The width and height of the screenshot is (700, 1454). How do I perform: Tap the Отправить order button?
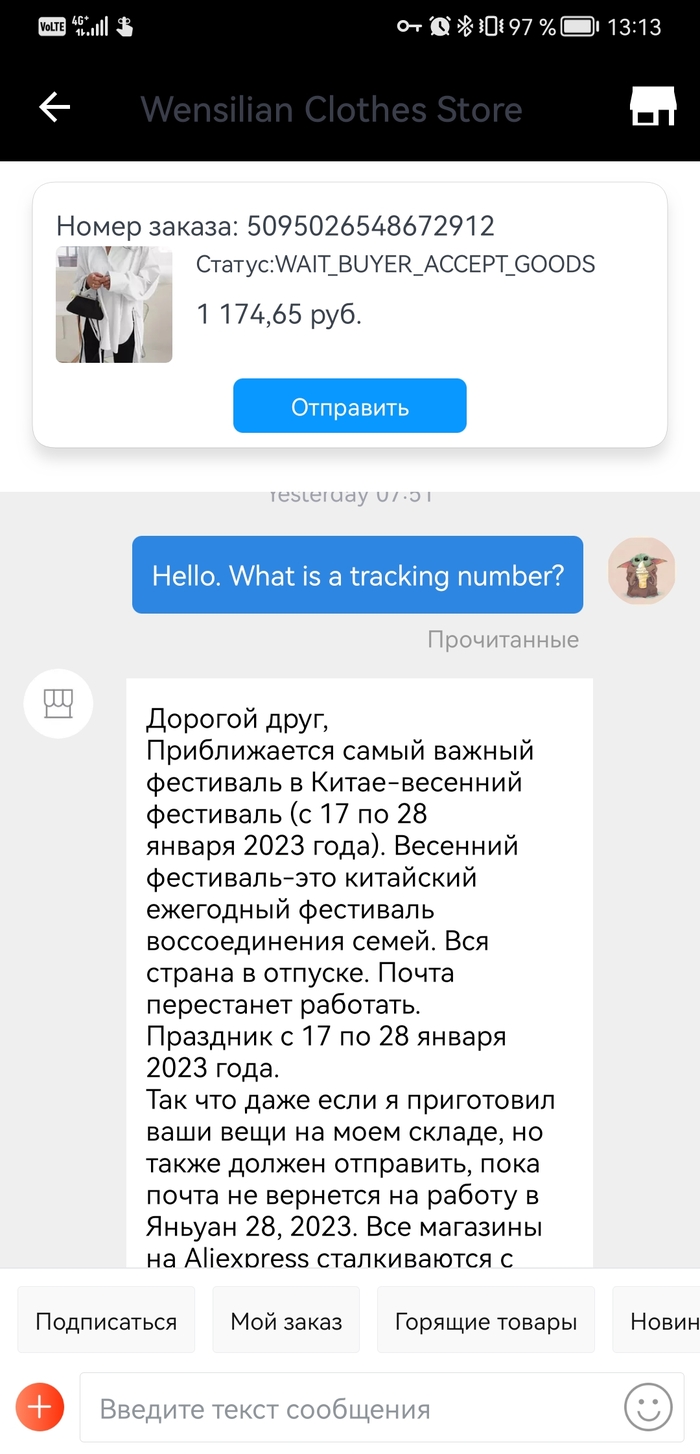pos(350,406)
